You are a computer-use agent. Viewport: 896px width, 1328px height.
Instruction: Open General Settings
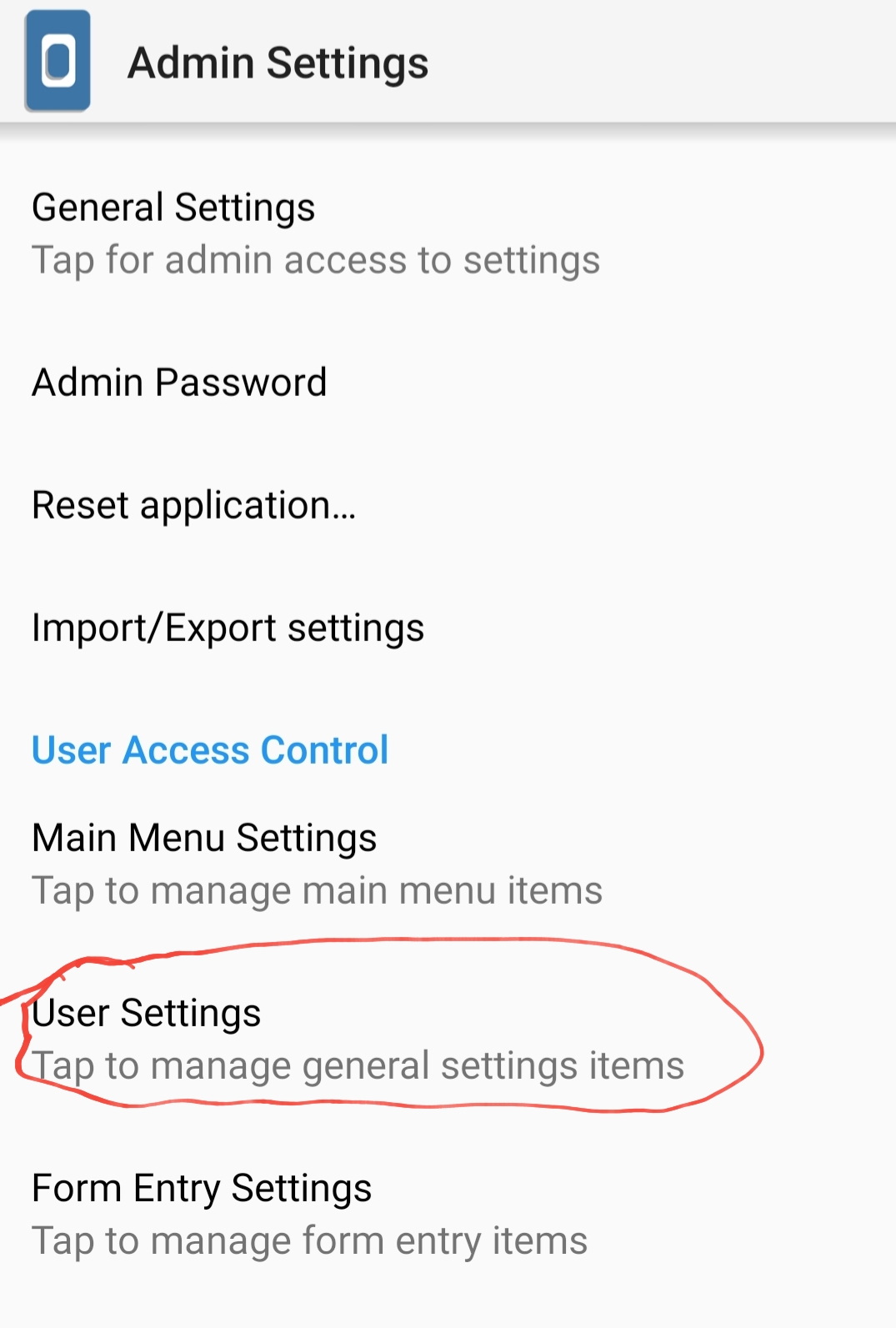click(x=315, y=233)
